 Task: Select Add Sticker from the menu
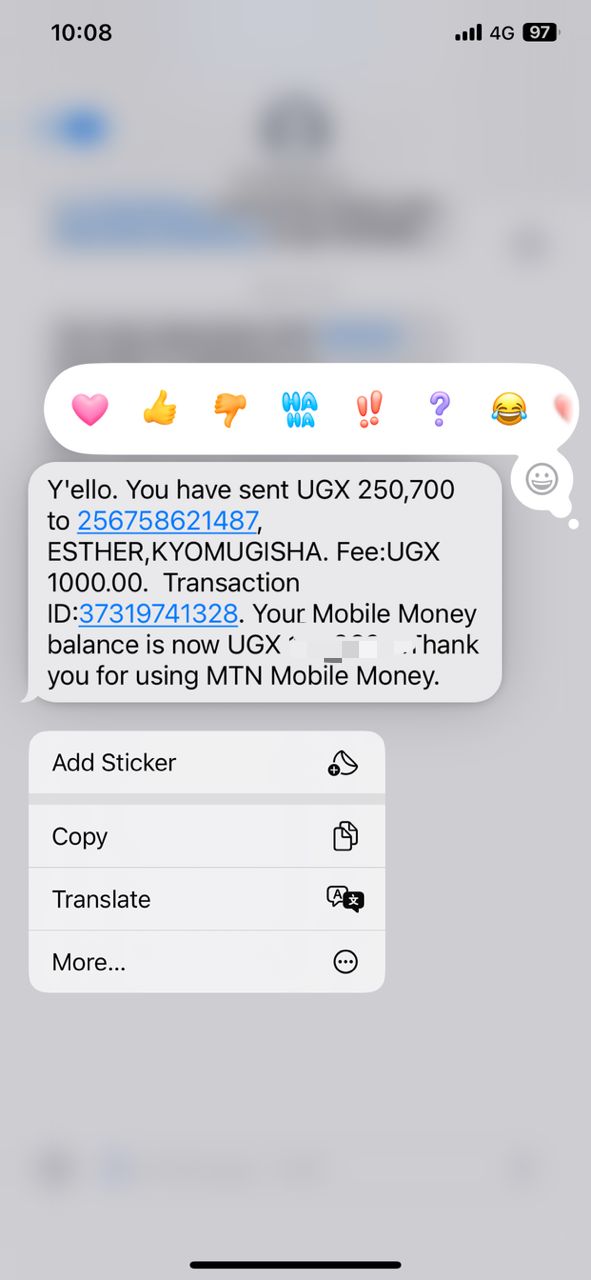click(207, 763)
